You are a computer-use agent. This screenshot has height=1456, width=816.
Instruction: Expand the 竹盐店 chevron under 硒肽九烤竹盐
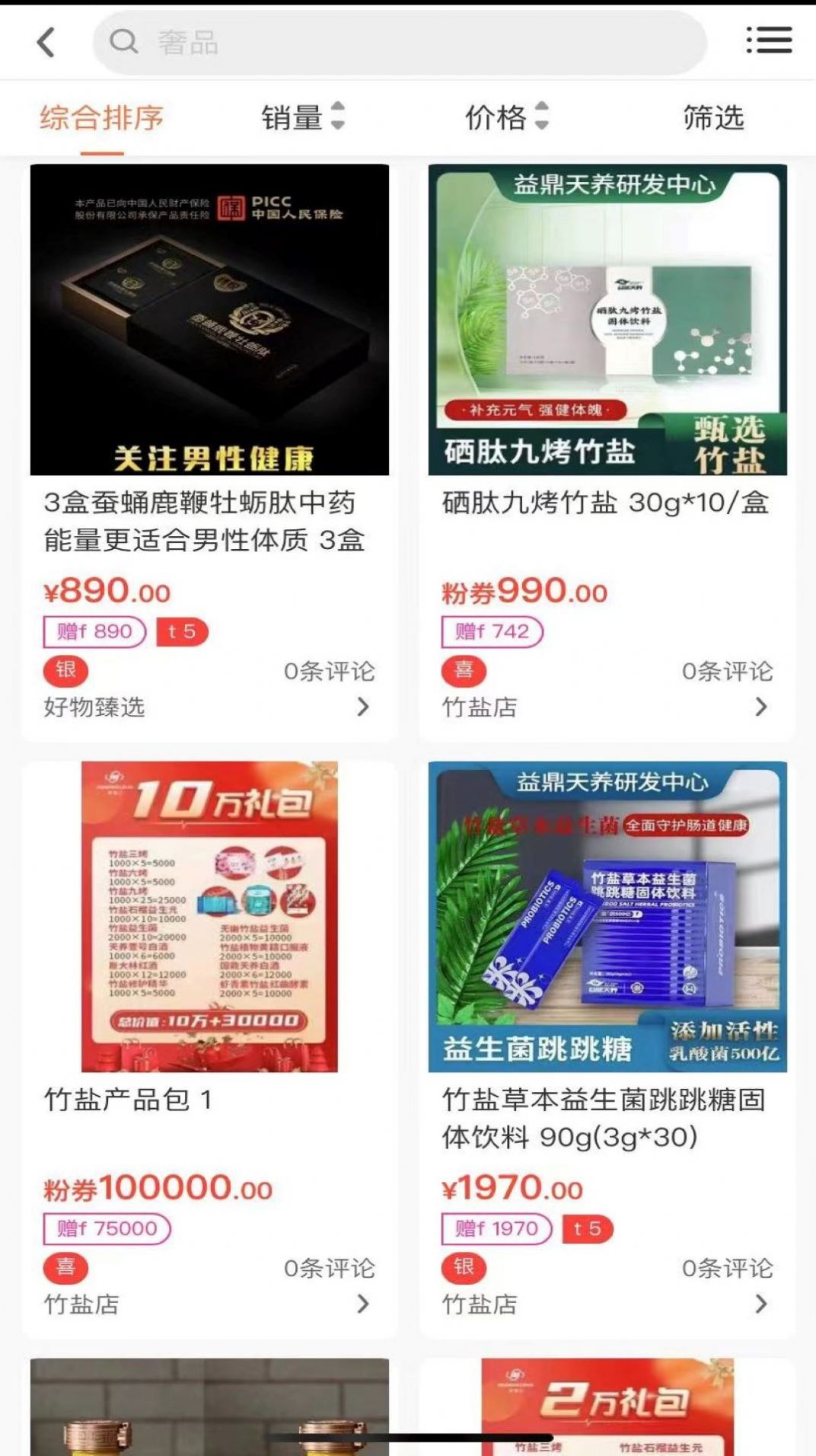click(760, 708)
